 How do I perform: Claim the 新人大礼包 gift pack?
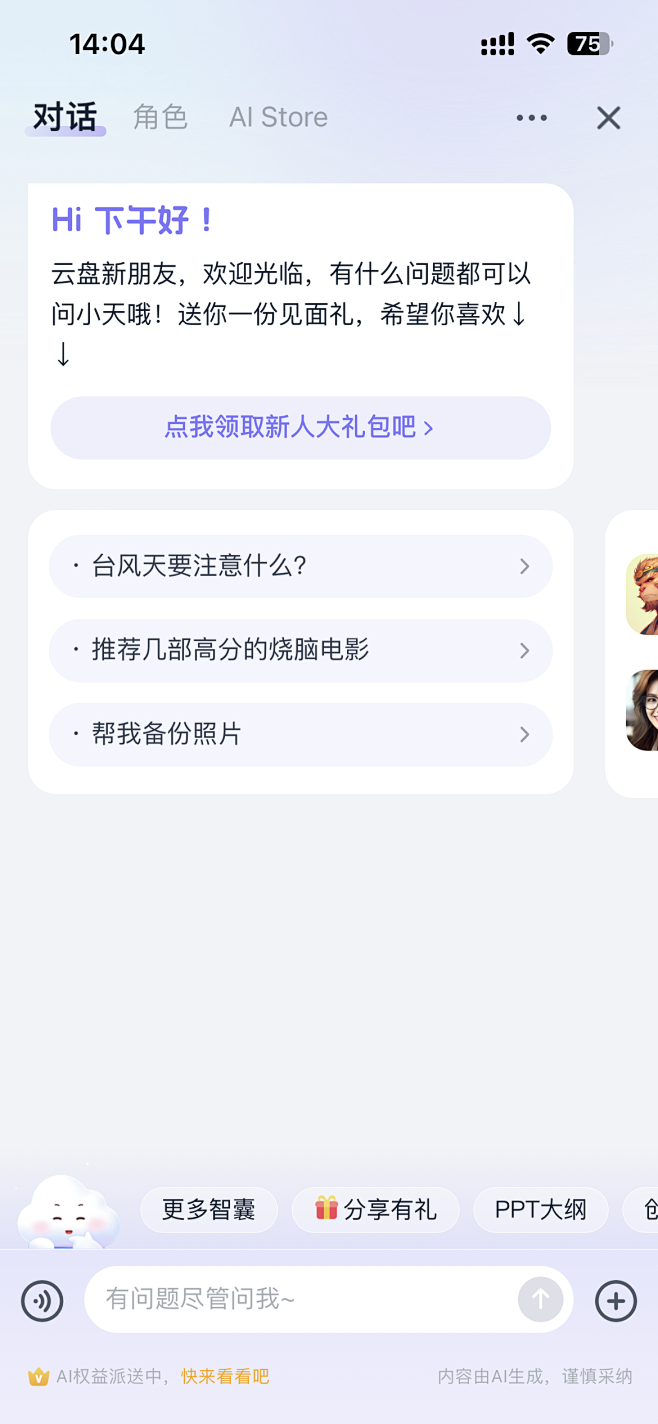pos(300,428)
